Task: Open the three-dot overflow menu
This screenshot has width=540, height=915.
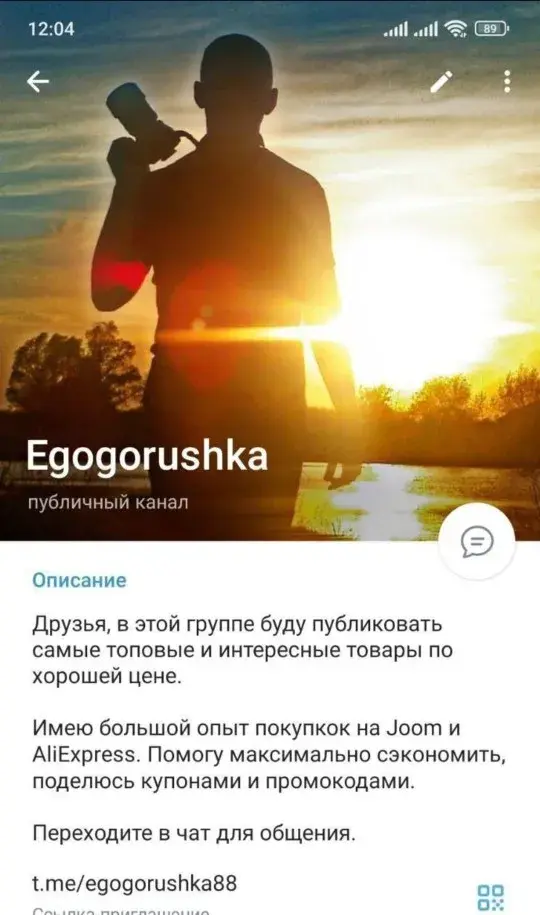Action: pos(507,82)
